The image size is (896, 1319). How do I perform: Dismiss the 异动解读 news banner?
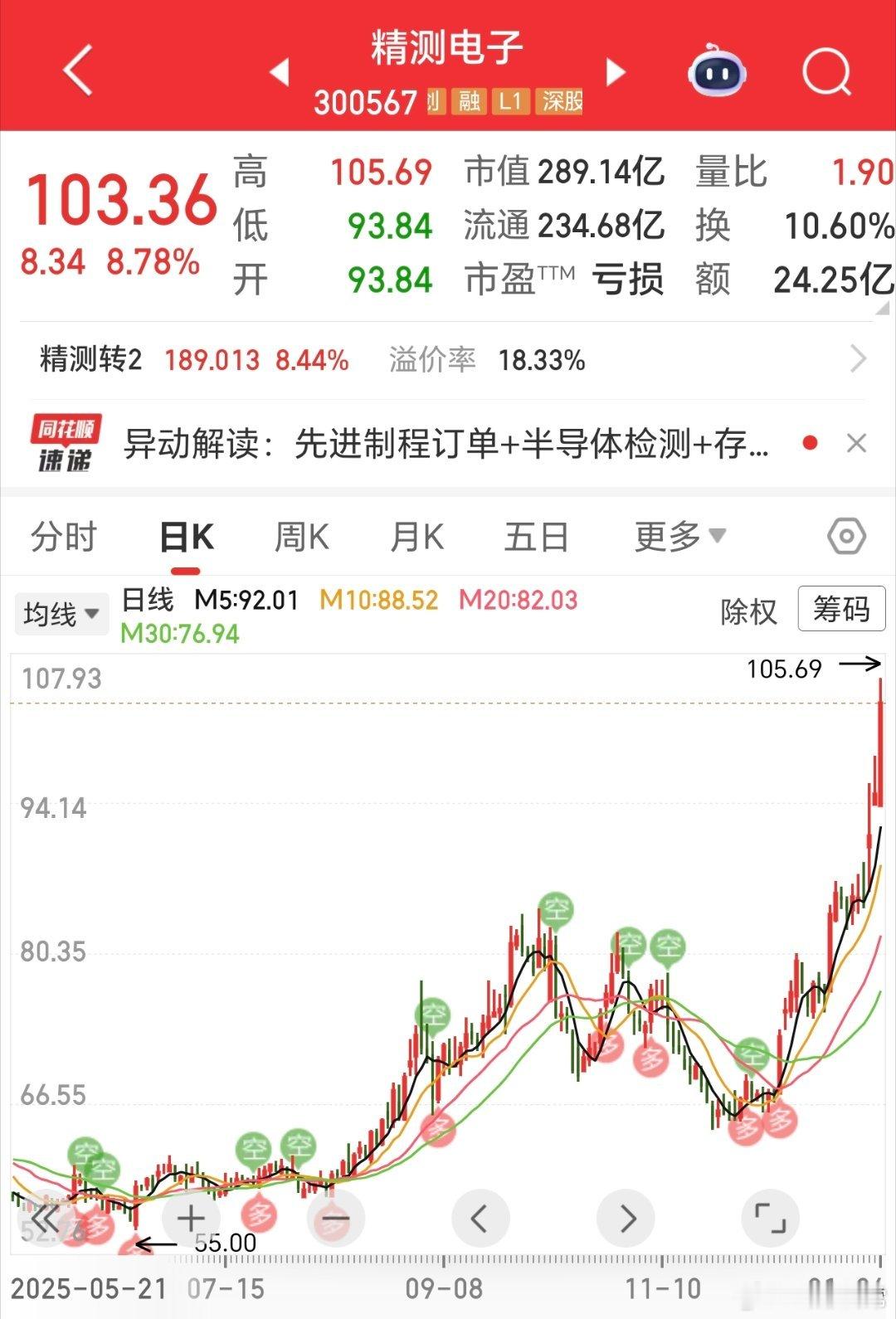(857, 444)
